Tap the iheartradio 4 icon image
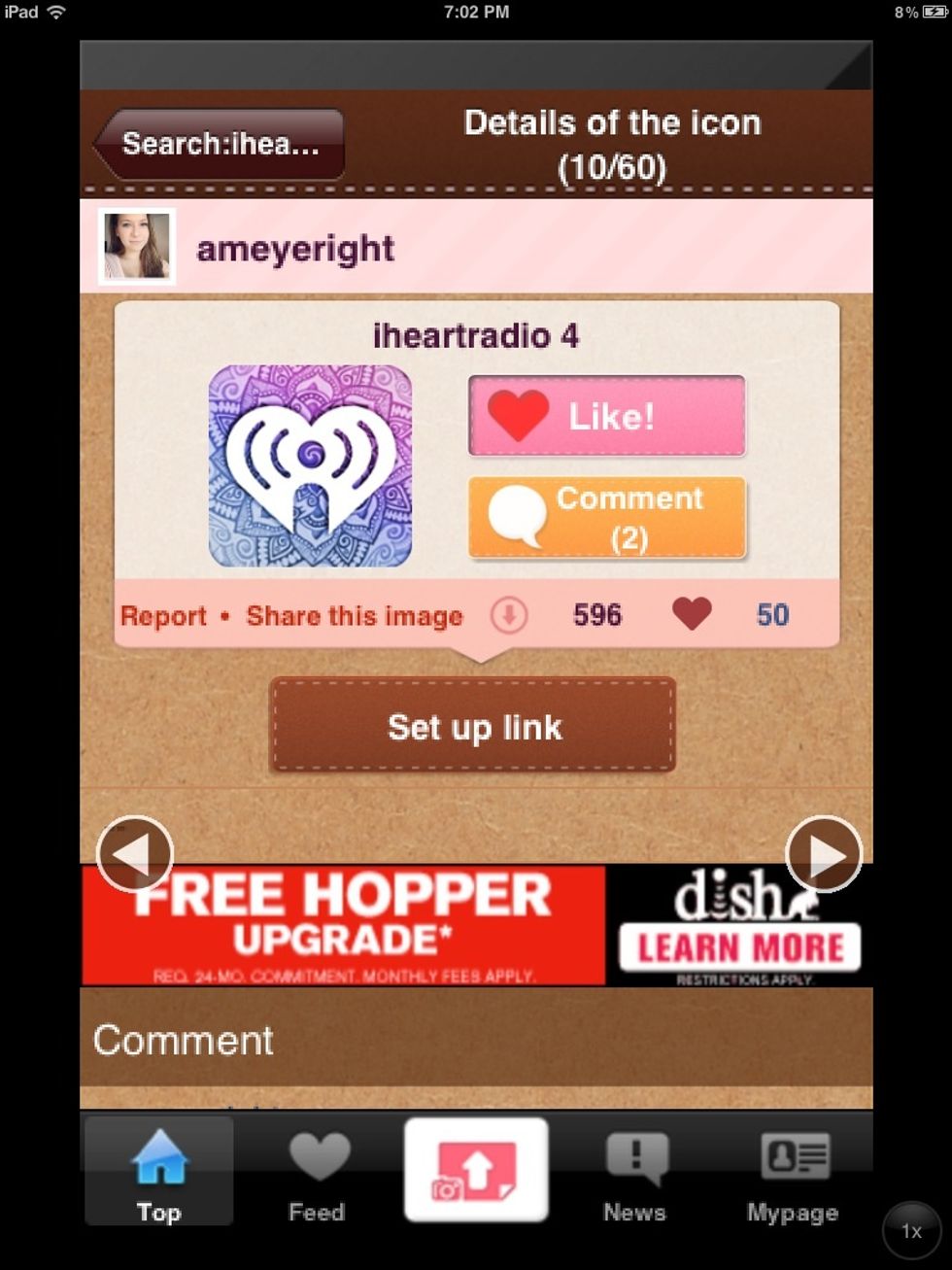 pyautogui.click(x=310, y=466)
